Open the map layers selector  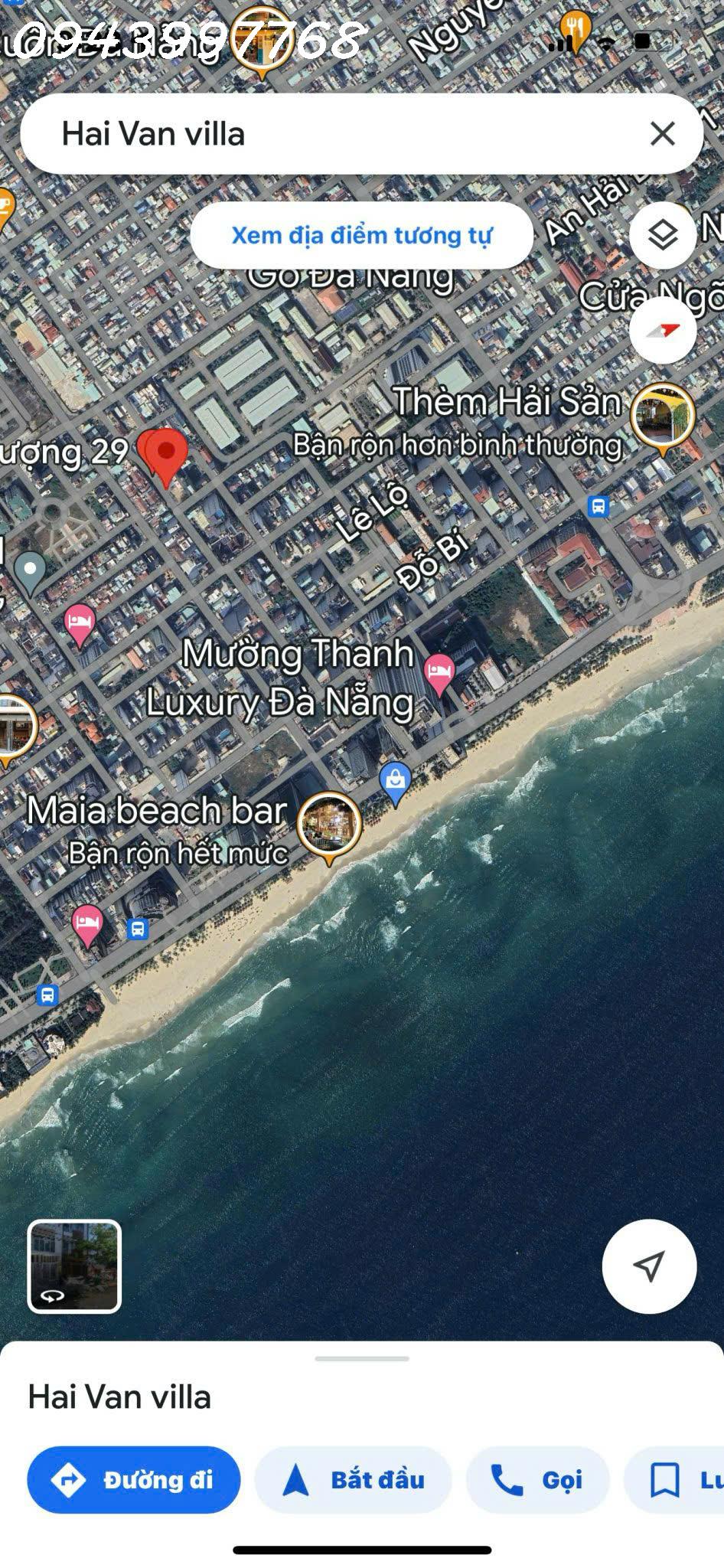tap(663, 235)
